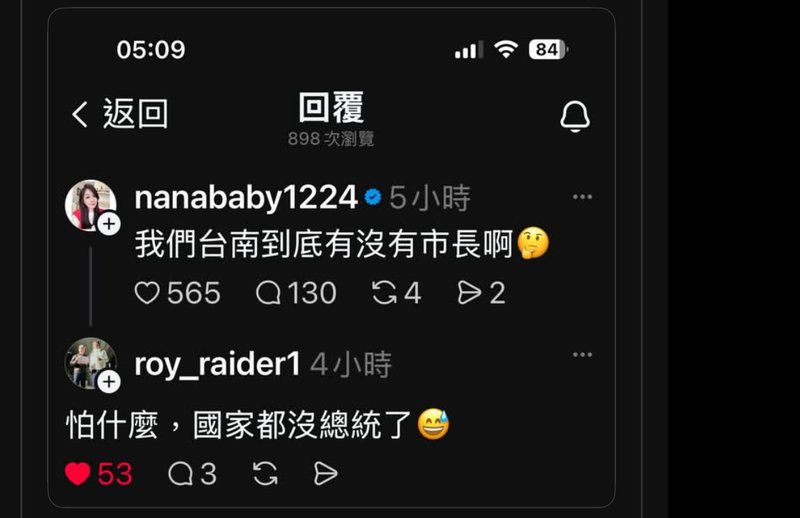Unlike roy_raider1's reply via the red heart
Viewport: 800px width, 518px height.
coord(79,474)
